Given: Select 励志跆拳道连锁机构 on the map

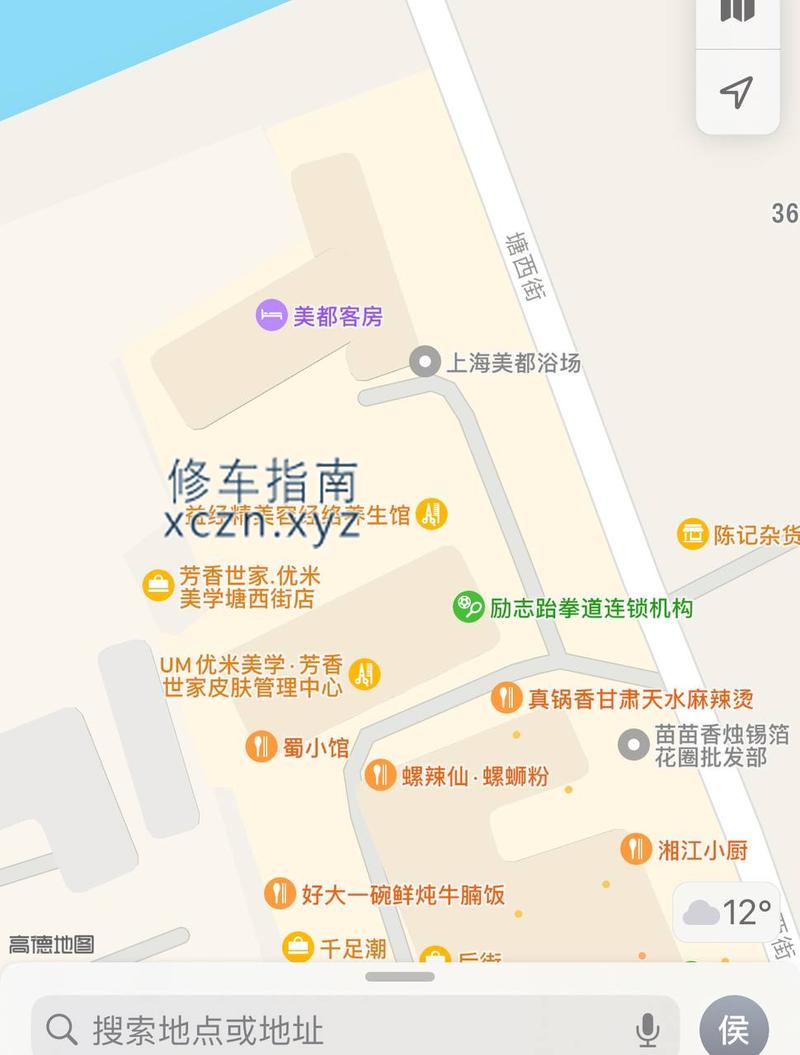Looking at the screenshot, I should click(468, 607).
